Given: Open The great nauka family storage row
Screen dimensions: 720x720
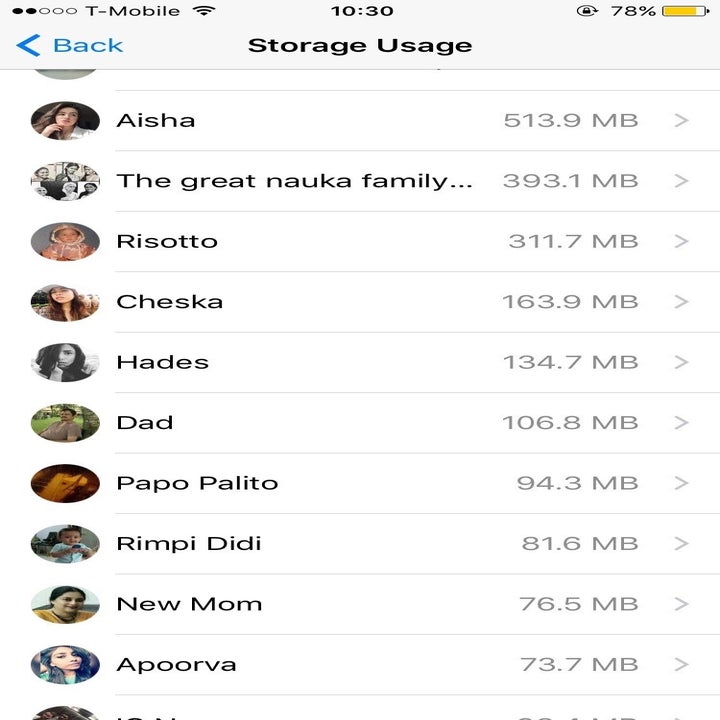Looking at the screenshot, I should (360, 181).
